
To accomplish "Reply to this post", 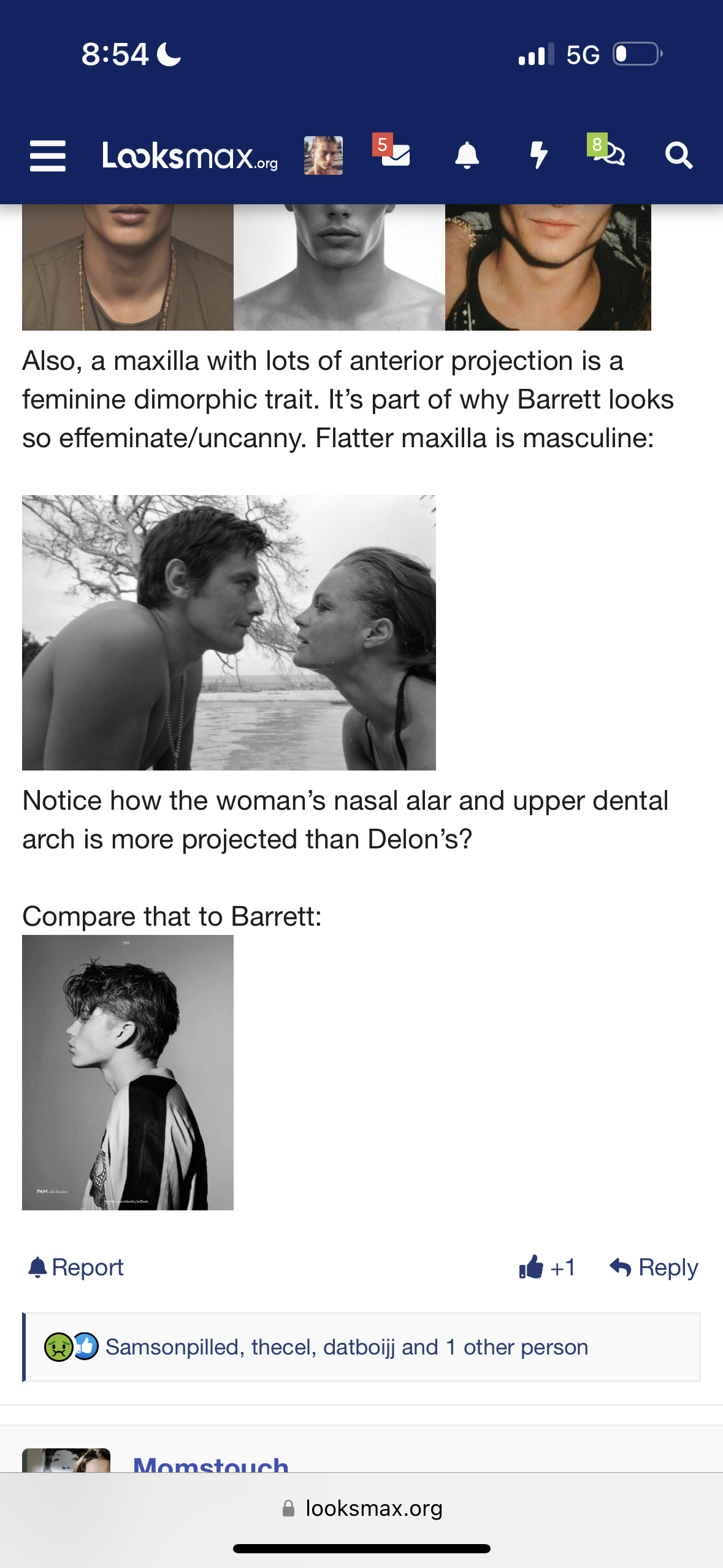I will pos(654,1267).
